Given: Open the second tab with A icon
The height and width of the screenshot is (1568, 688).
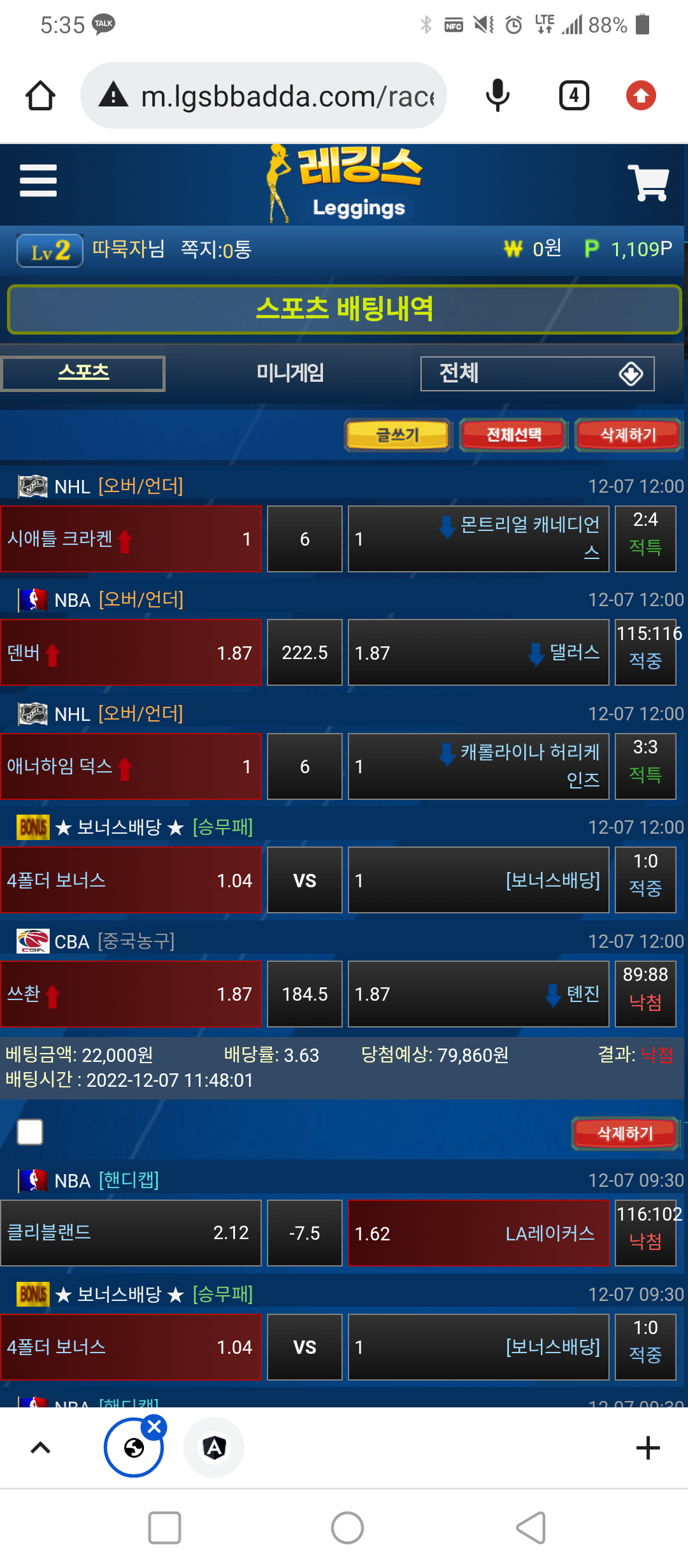Looking at the screenshot, I should (214, 1448).
